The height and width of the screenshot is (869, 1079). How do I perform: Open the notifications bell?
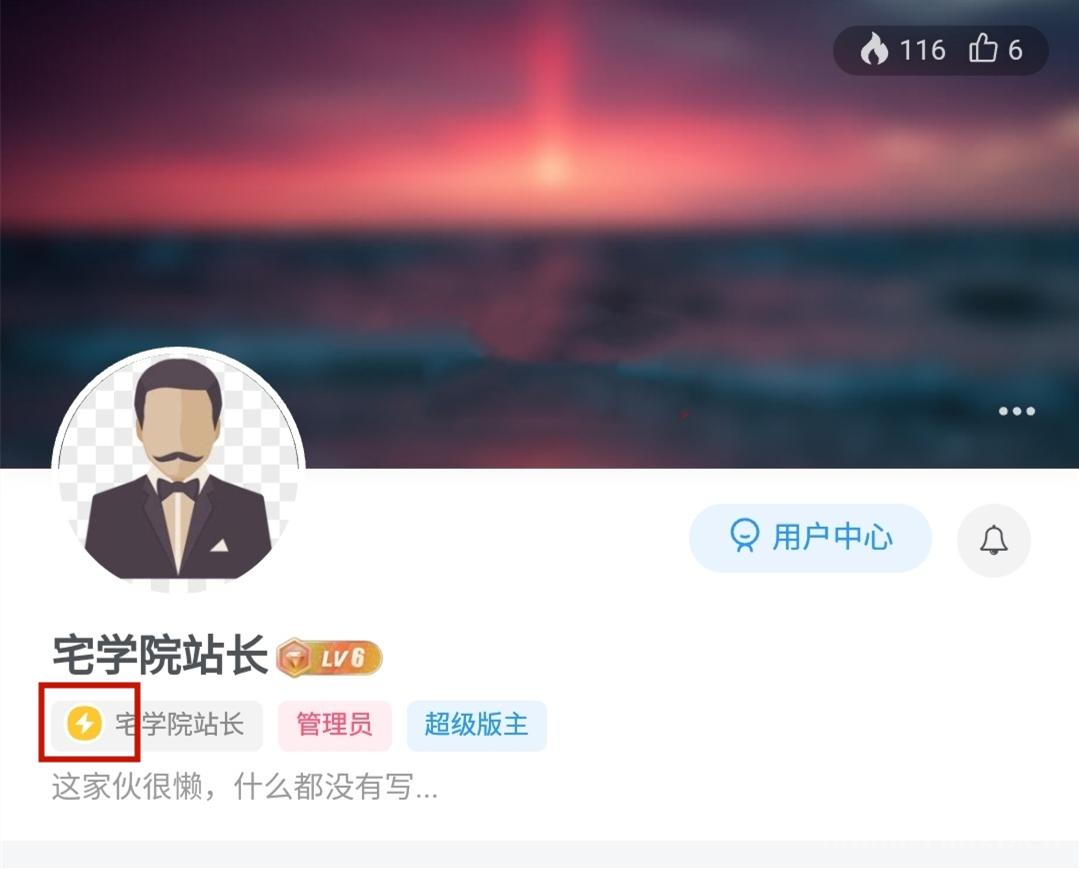[993, 540]
